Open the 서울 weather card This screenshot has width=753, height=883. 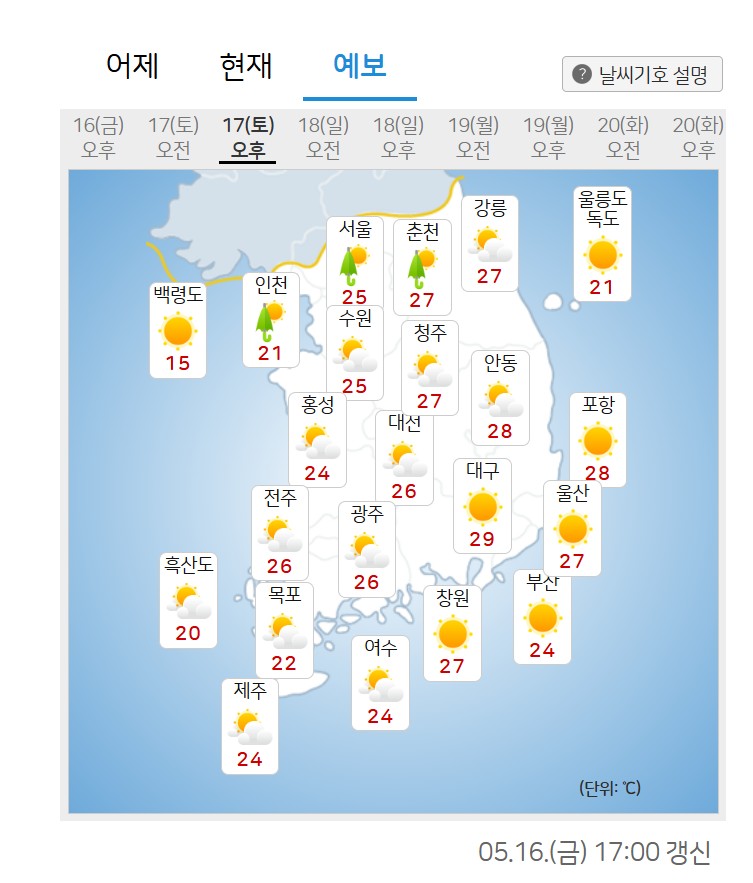[354, 262]
